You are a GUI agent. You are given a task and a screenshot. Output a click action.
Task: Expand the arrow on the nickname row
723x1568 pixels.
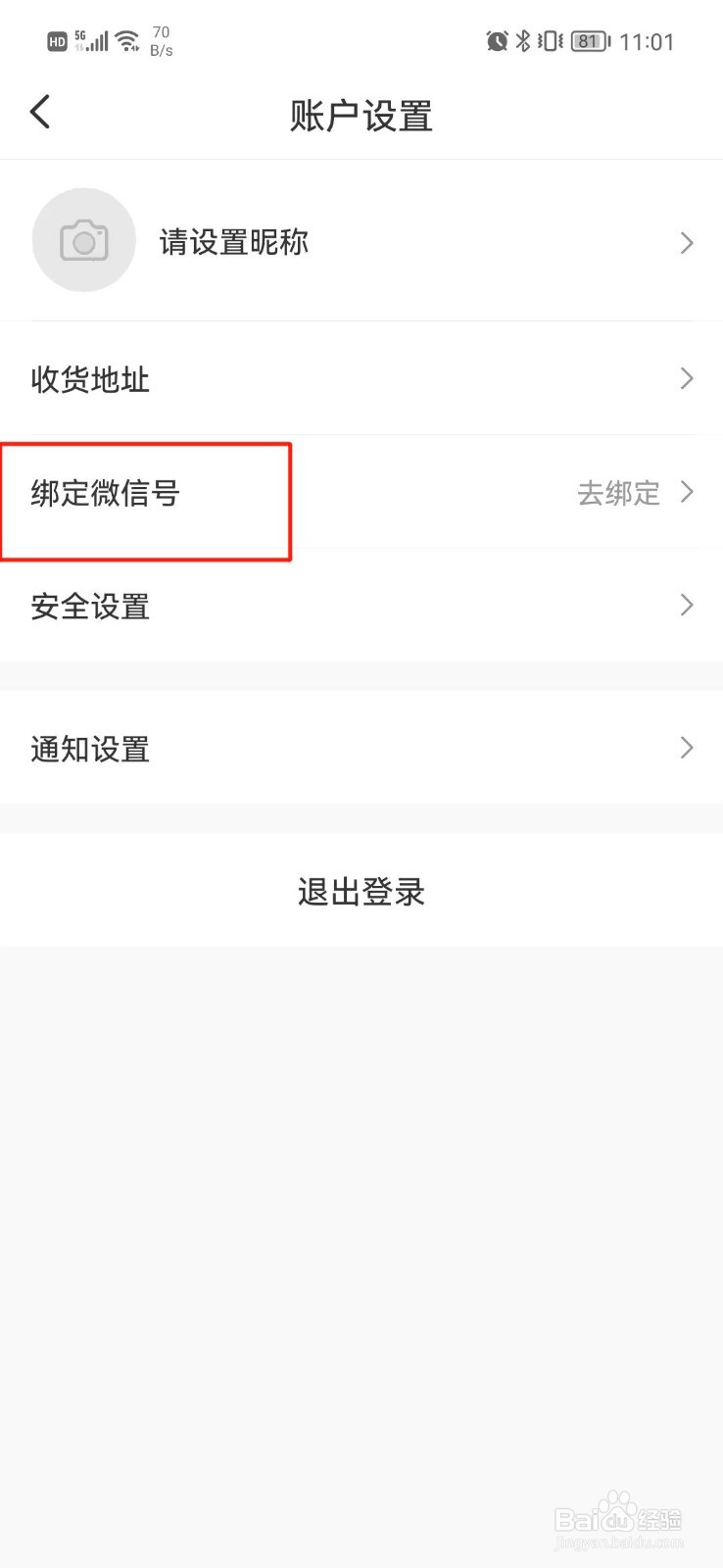pos(686,242)
